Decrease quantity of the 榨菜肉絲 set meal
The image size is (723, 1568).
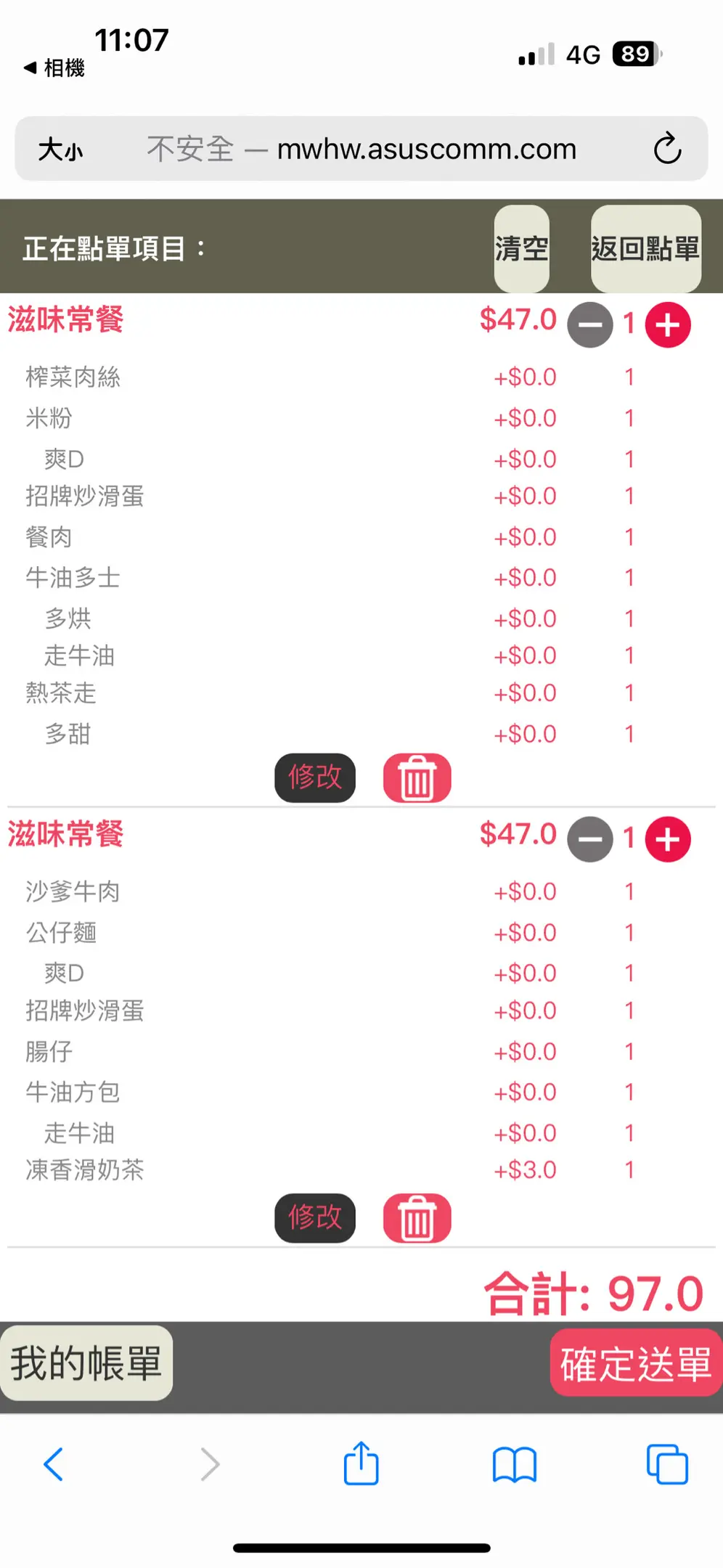pyautogui.click(x=590, y=324)
